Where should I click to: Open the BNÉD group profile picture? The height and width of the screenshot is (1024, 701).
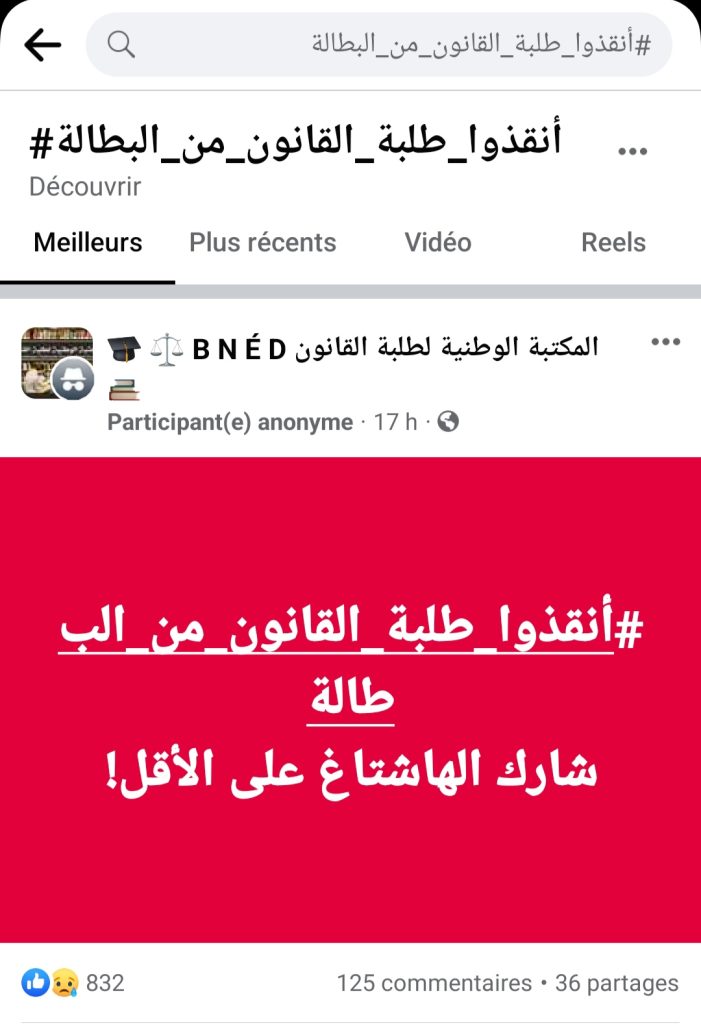pyautogui.click(x=57, y=363)
